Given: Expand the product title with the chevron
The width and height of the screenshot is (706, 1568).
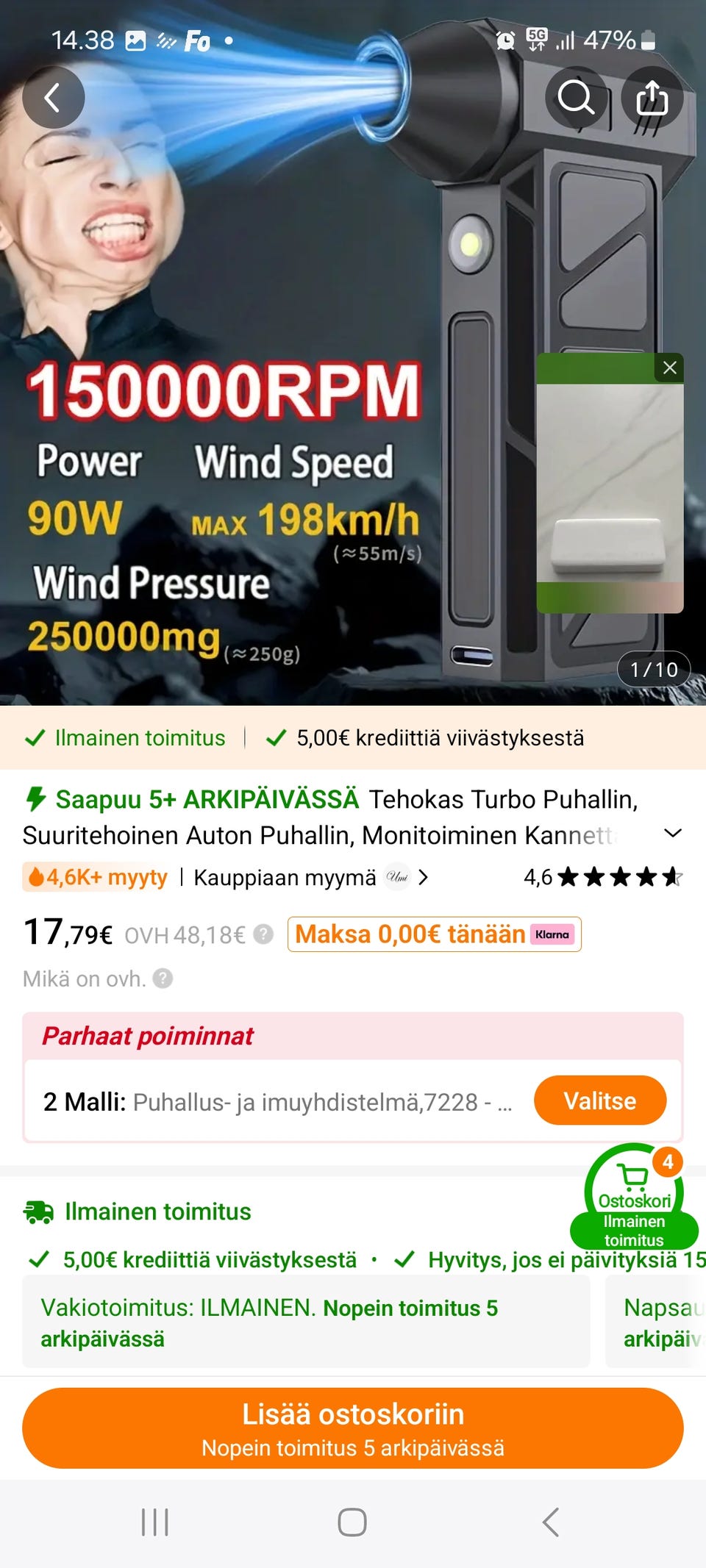Looking at the screenshot, I should (x=672, y=834).
